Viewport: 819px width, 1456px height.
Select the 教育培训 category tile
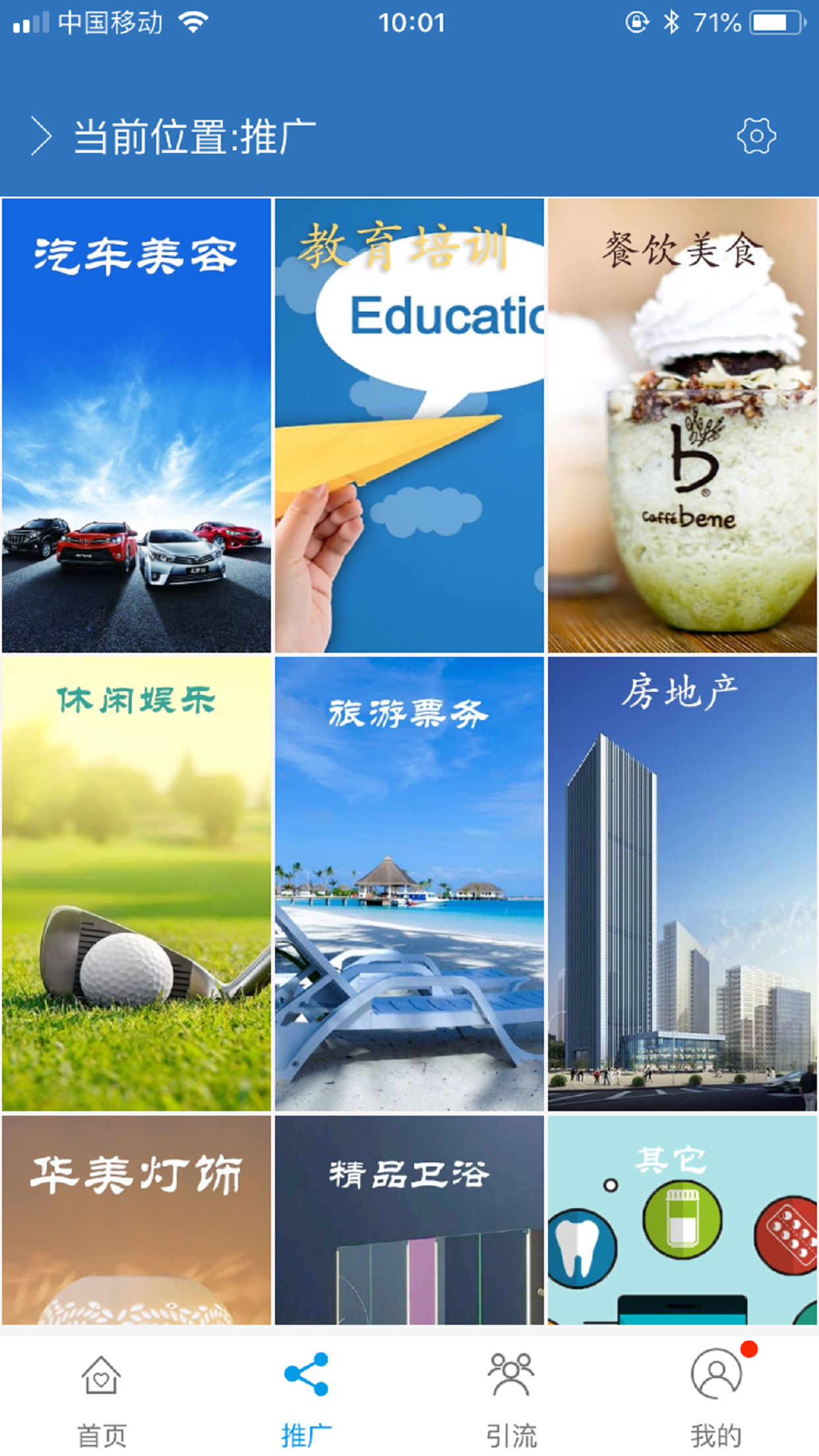click(409, 425)
